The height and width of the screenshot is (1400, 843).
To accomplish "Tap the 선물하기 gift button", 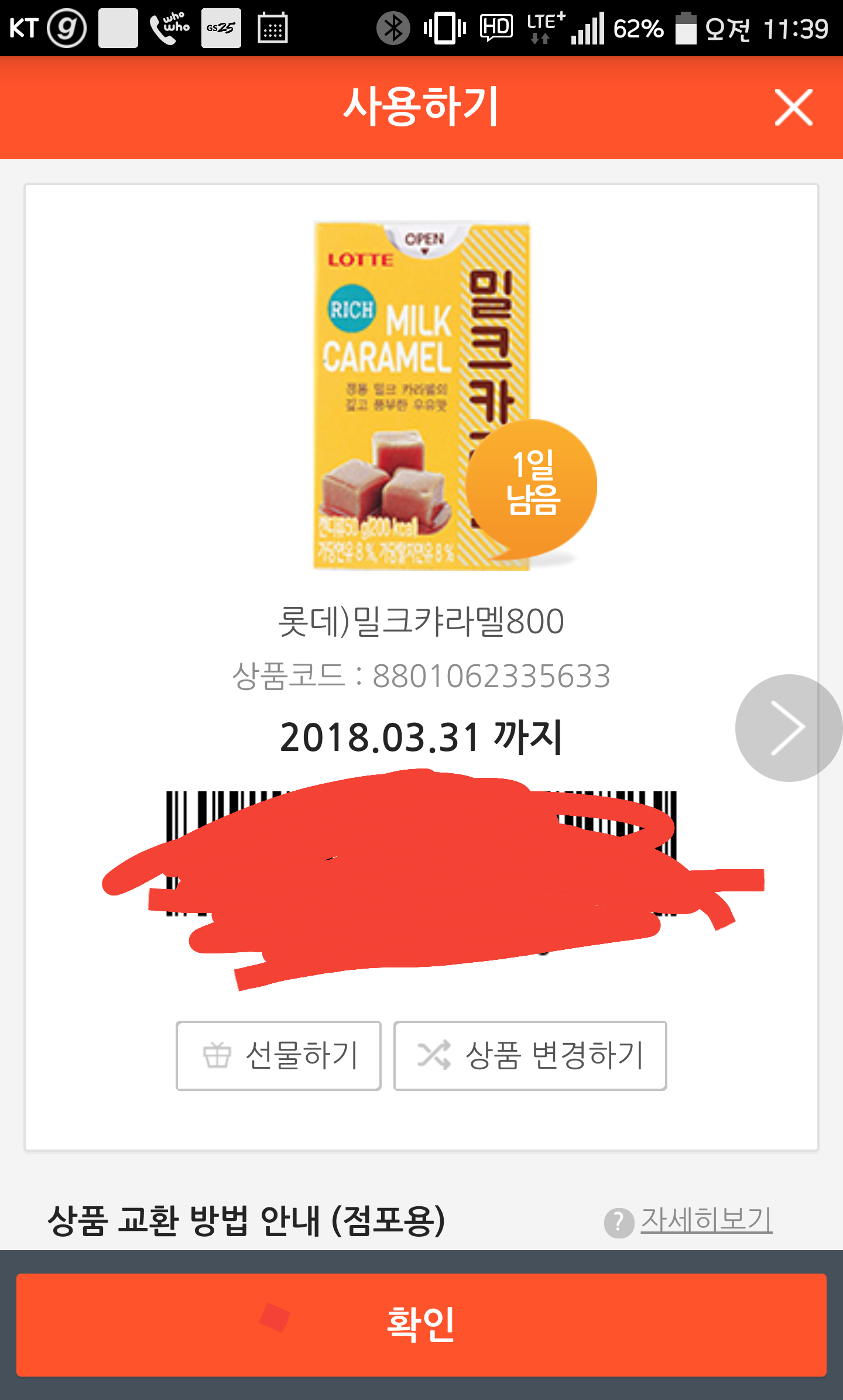I will tap(279, 1055).
